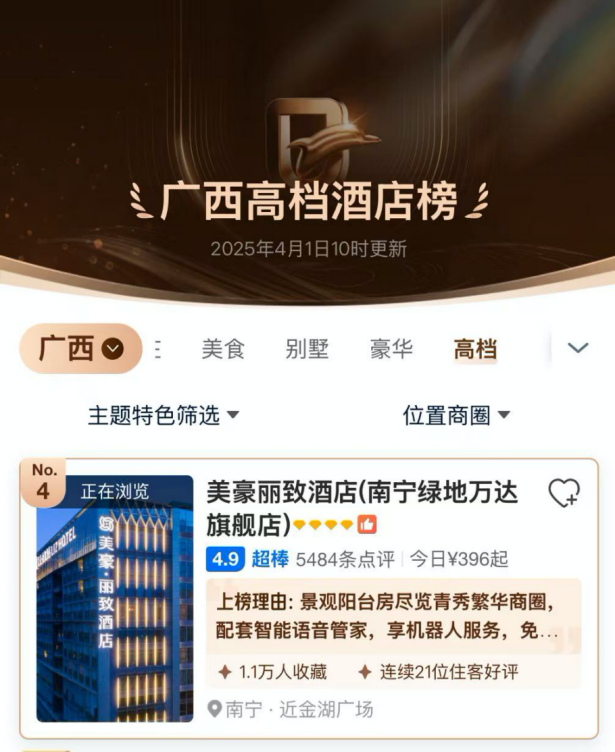Favorite 美豪丽致酒店 with heart icon
Screen dimensions: 615x752
[x=563, y=492]
